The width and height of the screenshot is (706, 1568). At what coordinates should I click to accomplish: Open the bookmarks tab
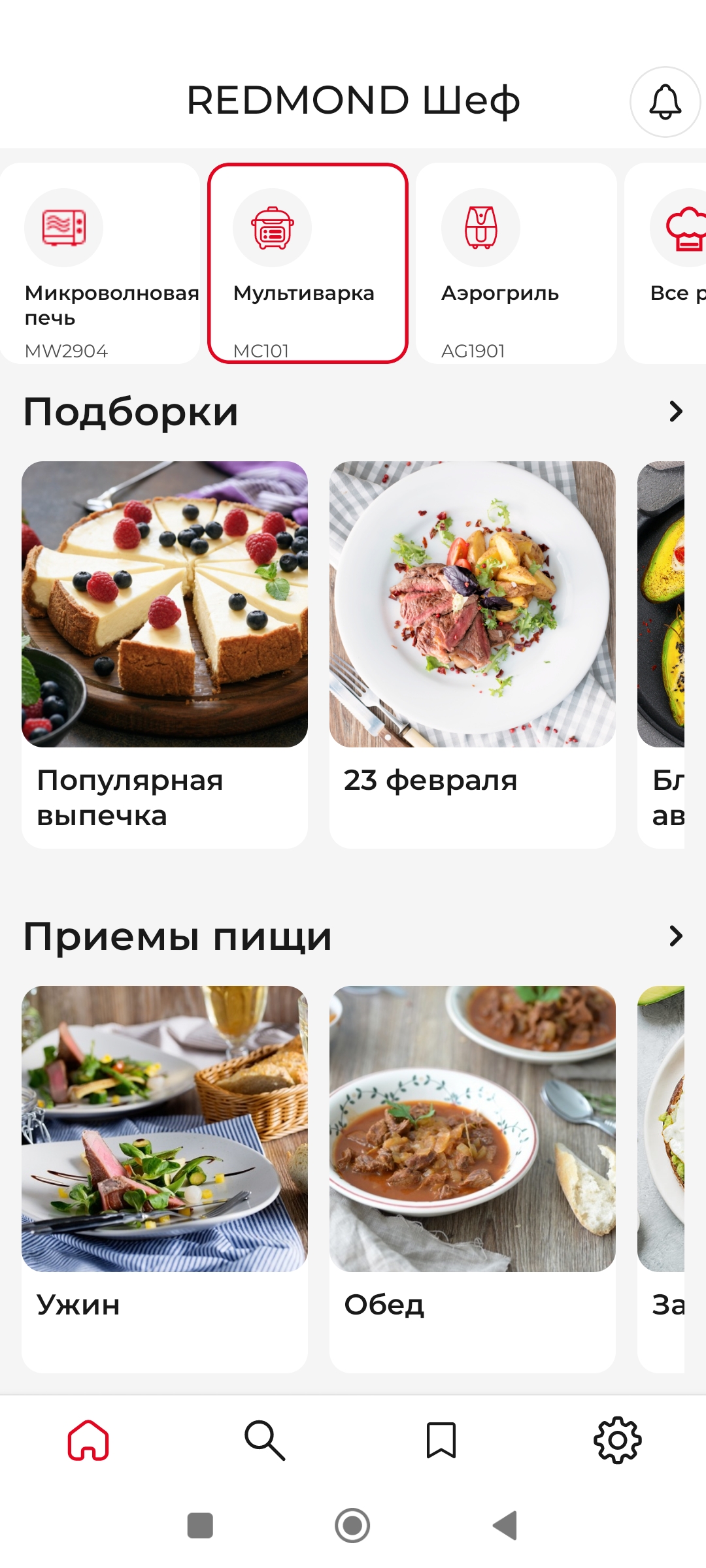coord(441,1440)
